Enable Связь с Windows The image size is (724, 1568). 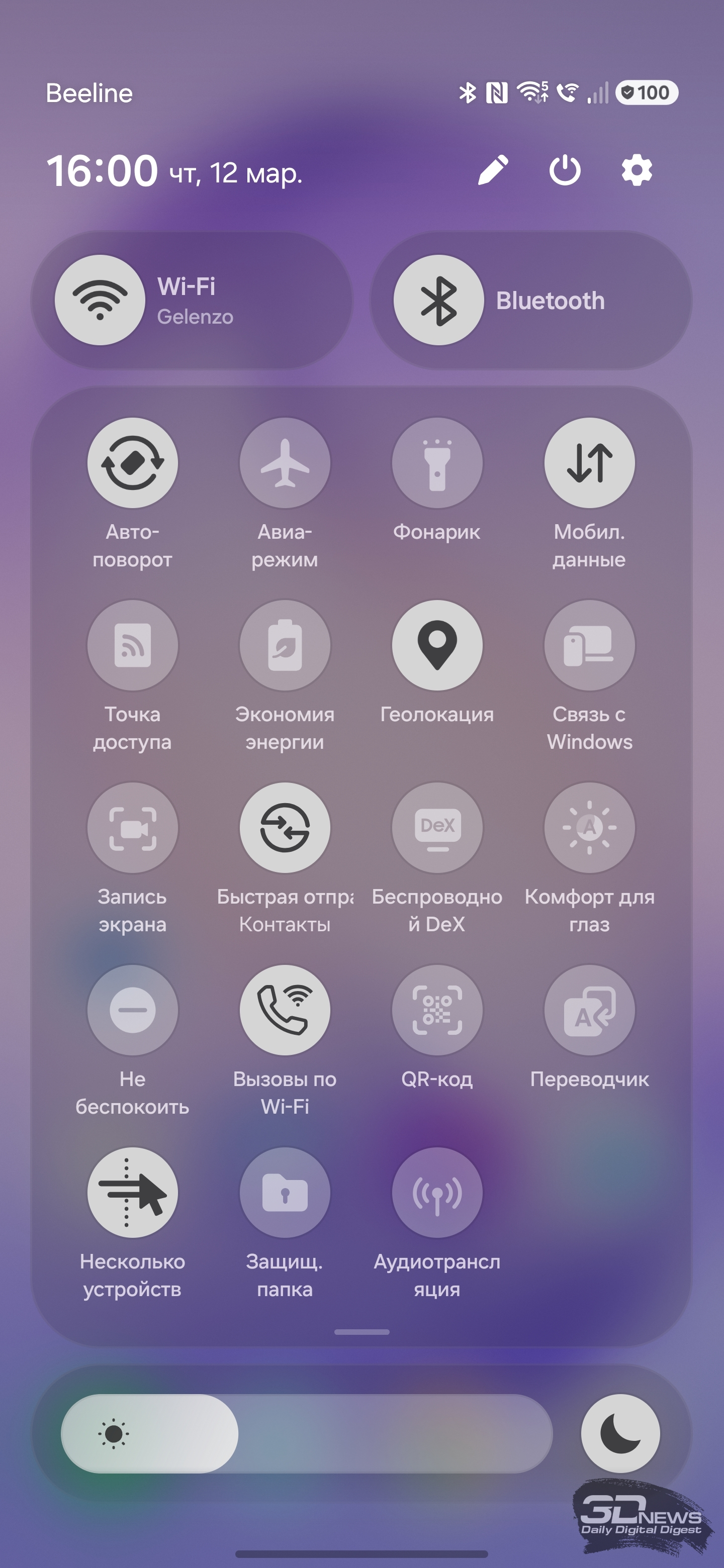(x=589, y=645)
